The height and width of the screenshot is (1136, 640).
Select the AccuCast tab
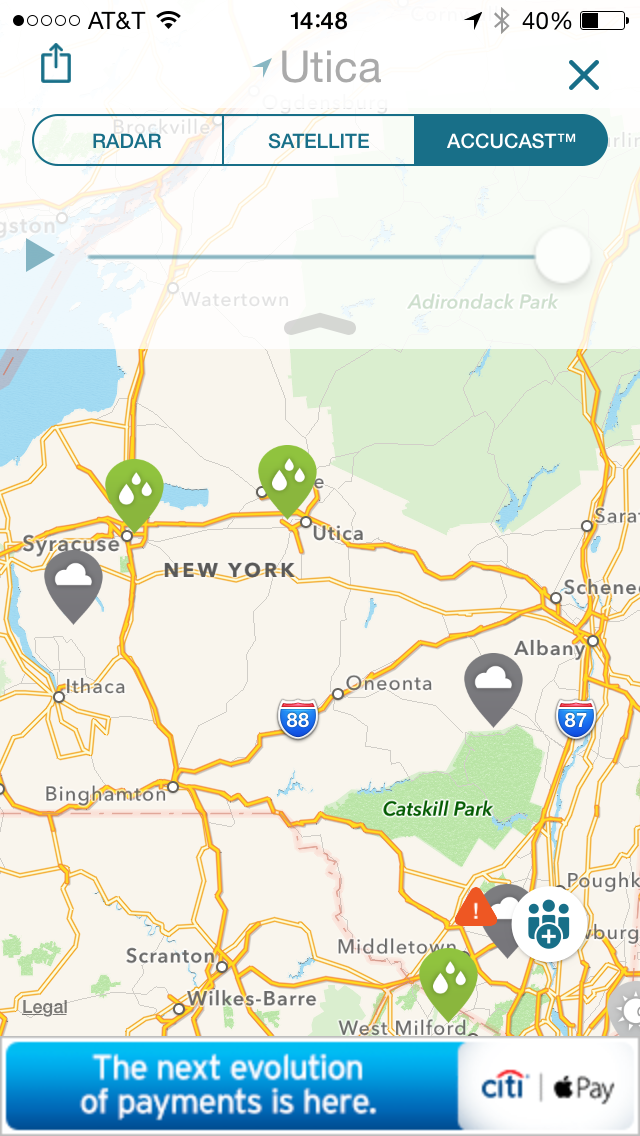point(511,141)
